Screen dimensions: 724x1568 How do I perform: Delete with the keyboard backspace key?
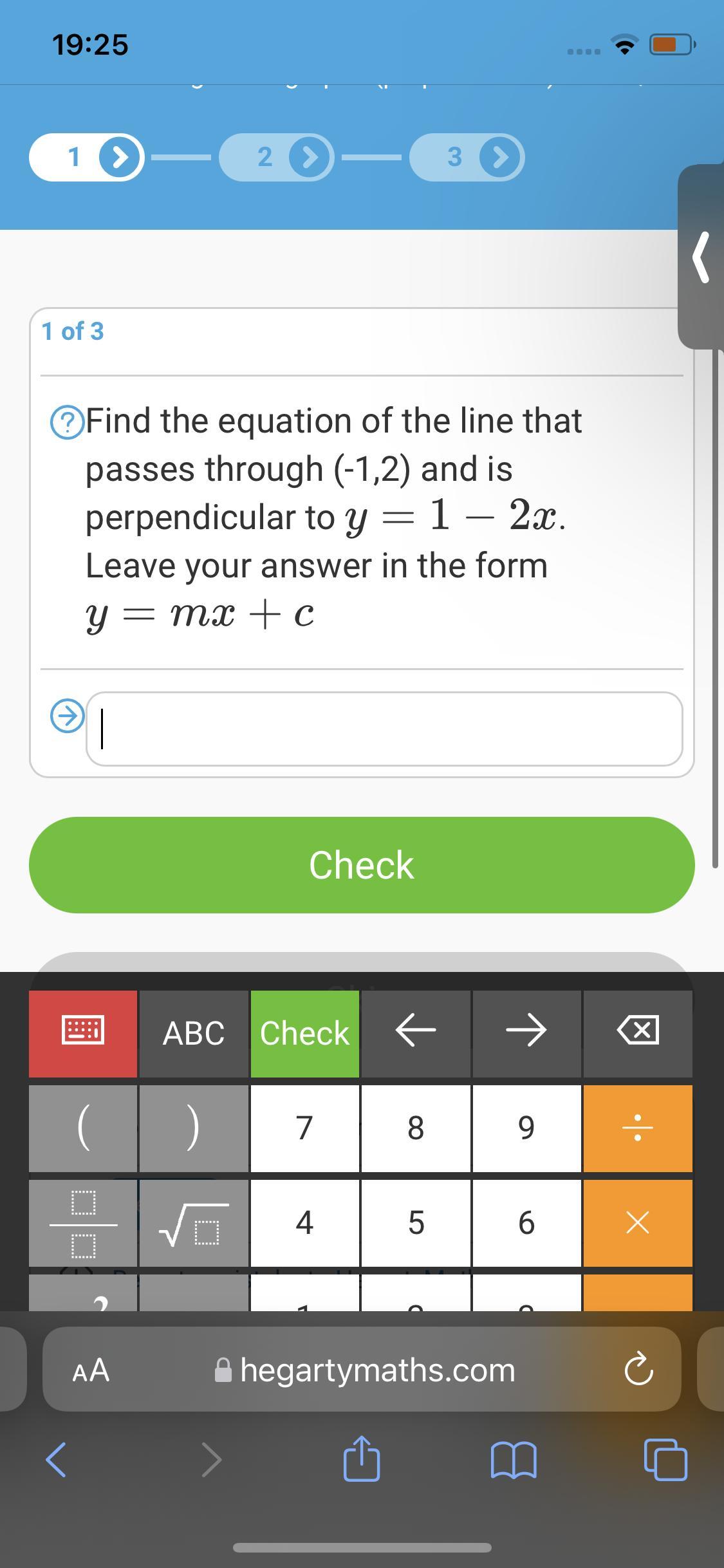[638, 1032]
